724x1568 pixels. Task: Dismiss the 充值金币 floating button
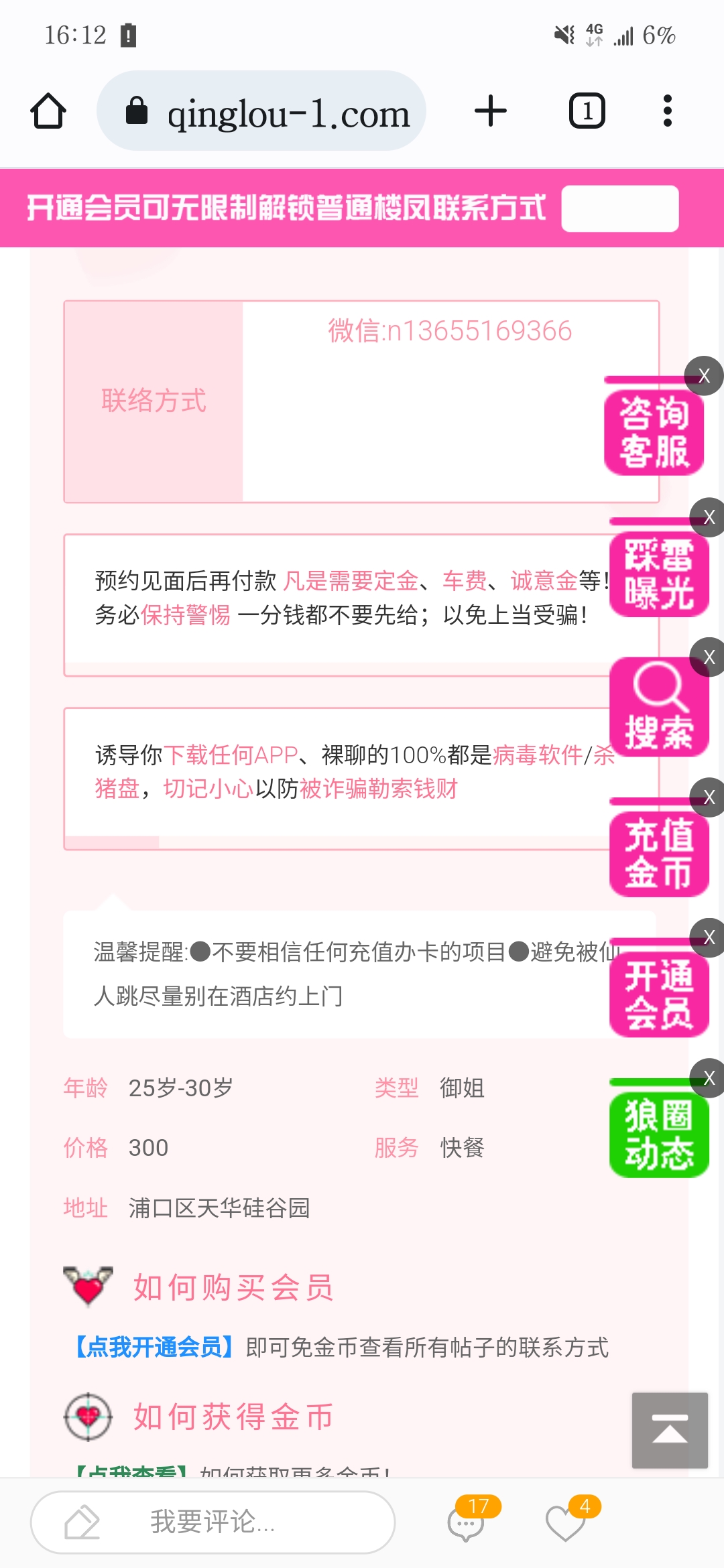click(x=709, y=797)
